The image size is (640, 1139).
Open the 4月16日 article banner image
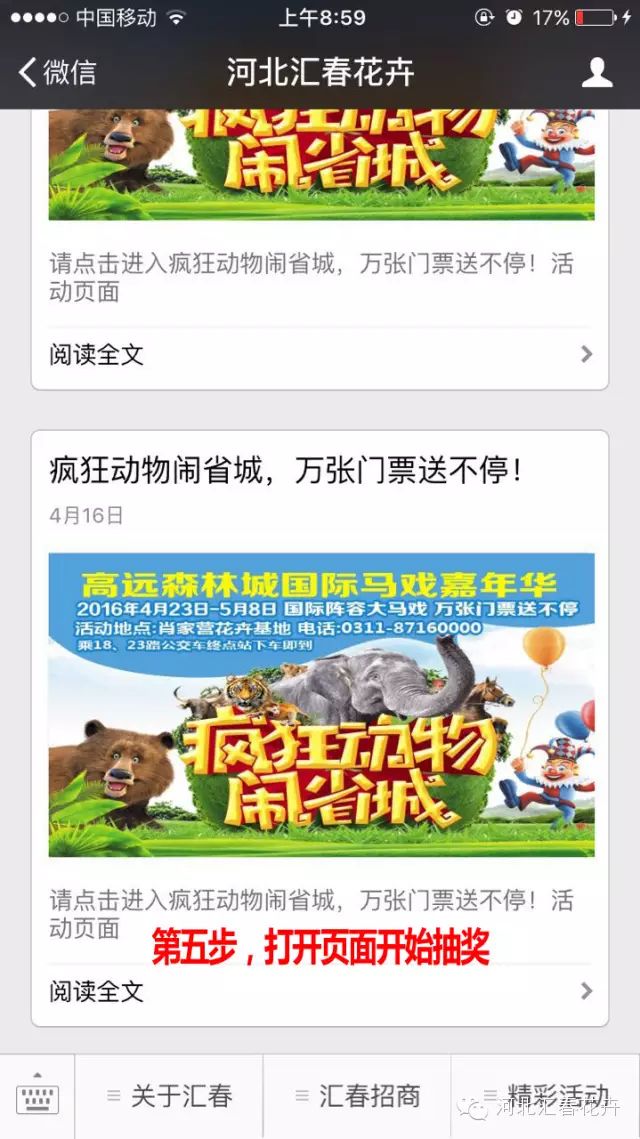click(x=321, y=704)
